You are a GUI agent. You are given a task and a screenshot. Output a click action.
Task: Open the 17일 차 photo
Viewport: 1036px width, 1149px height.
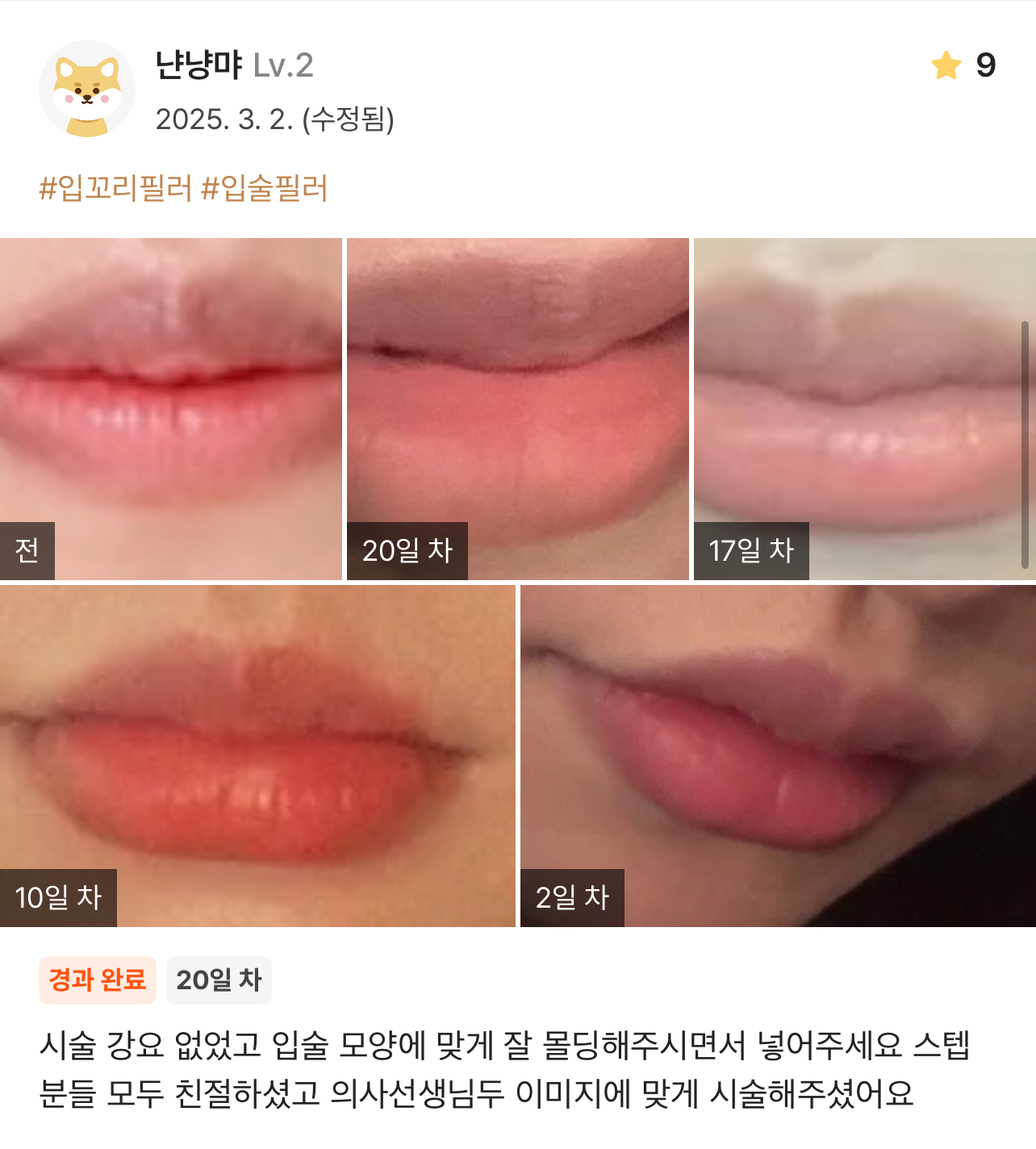pos(863,407)
